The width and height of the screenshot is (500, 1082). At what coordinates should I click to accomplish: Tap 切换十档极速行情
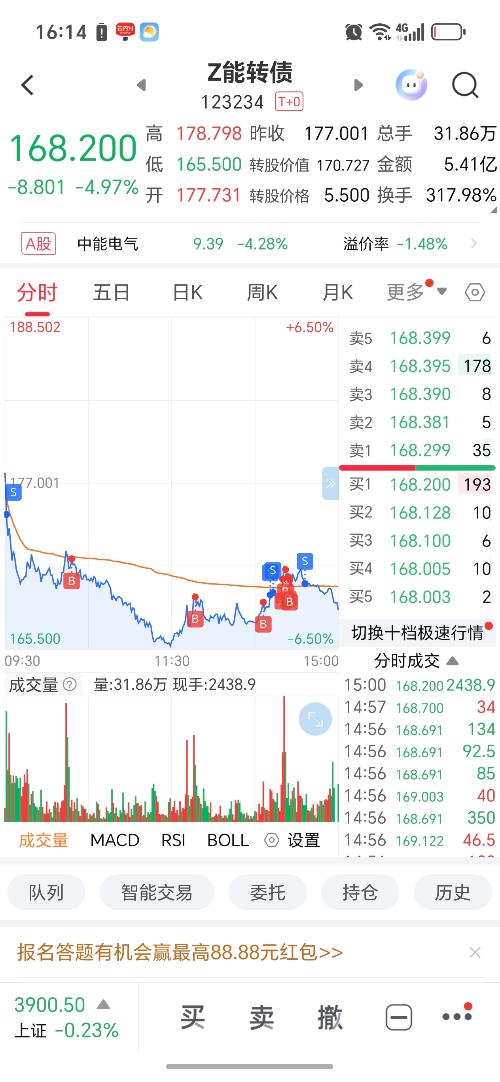tap(418, 632)
